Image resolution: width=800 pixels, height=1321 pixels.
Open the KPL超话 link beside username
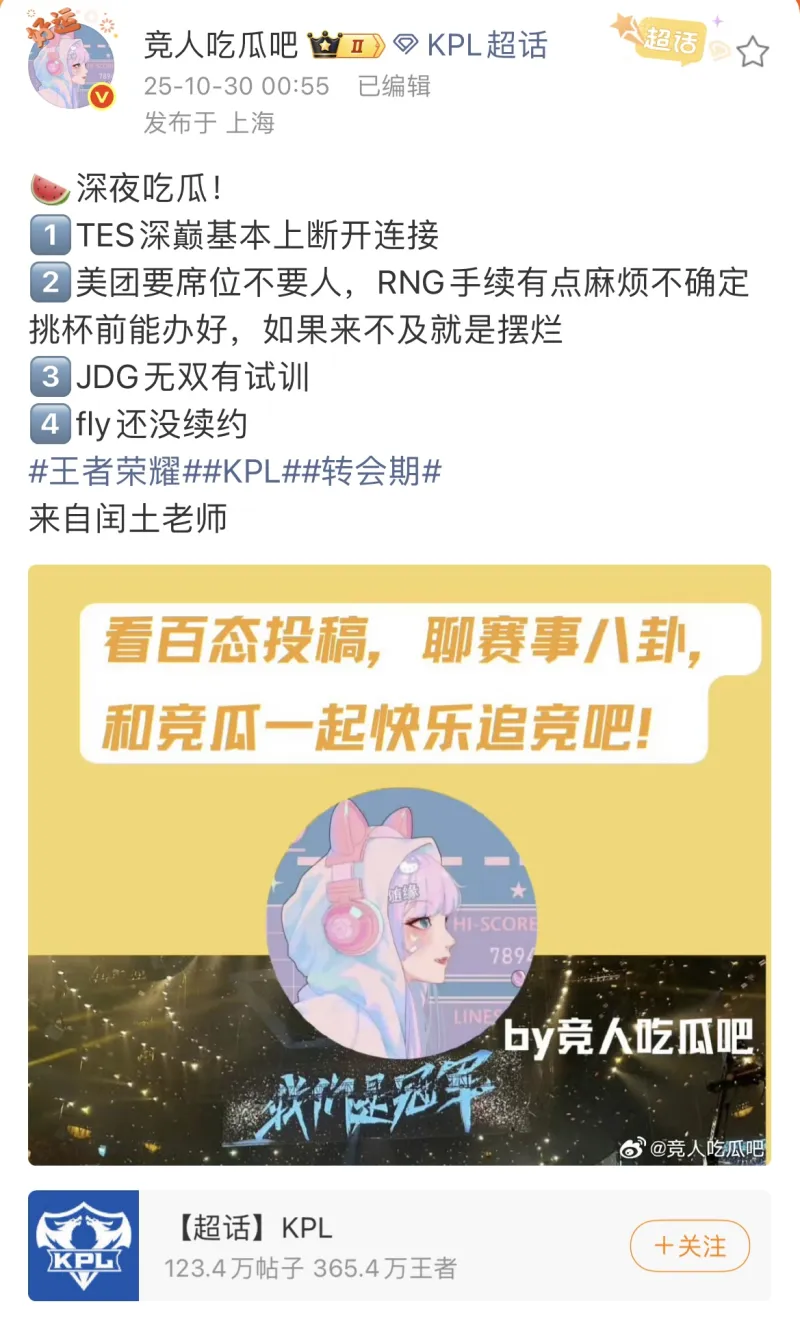(x=472, y=45)
